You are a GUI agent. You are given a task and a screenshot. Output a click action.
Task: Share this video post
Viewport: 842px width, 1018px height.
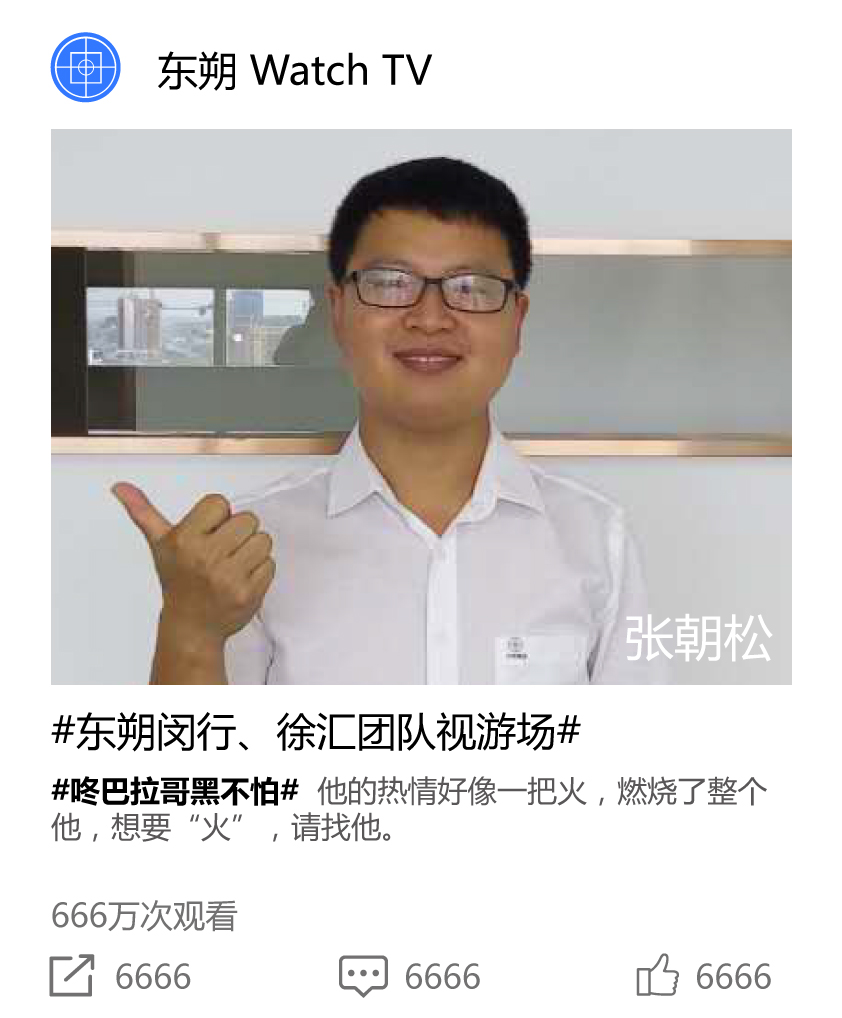pyautogui.click(x=72, y=976)
